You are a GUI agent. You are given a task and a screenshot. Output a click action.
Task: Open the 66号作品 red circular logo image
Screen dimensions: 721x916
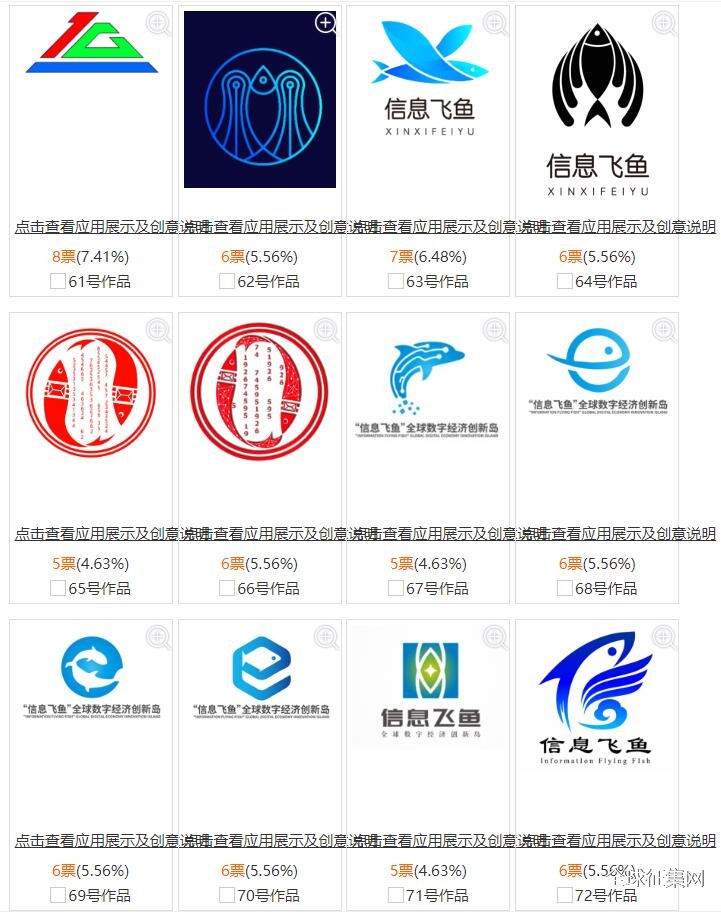click(260, 390)
